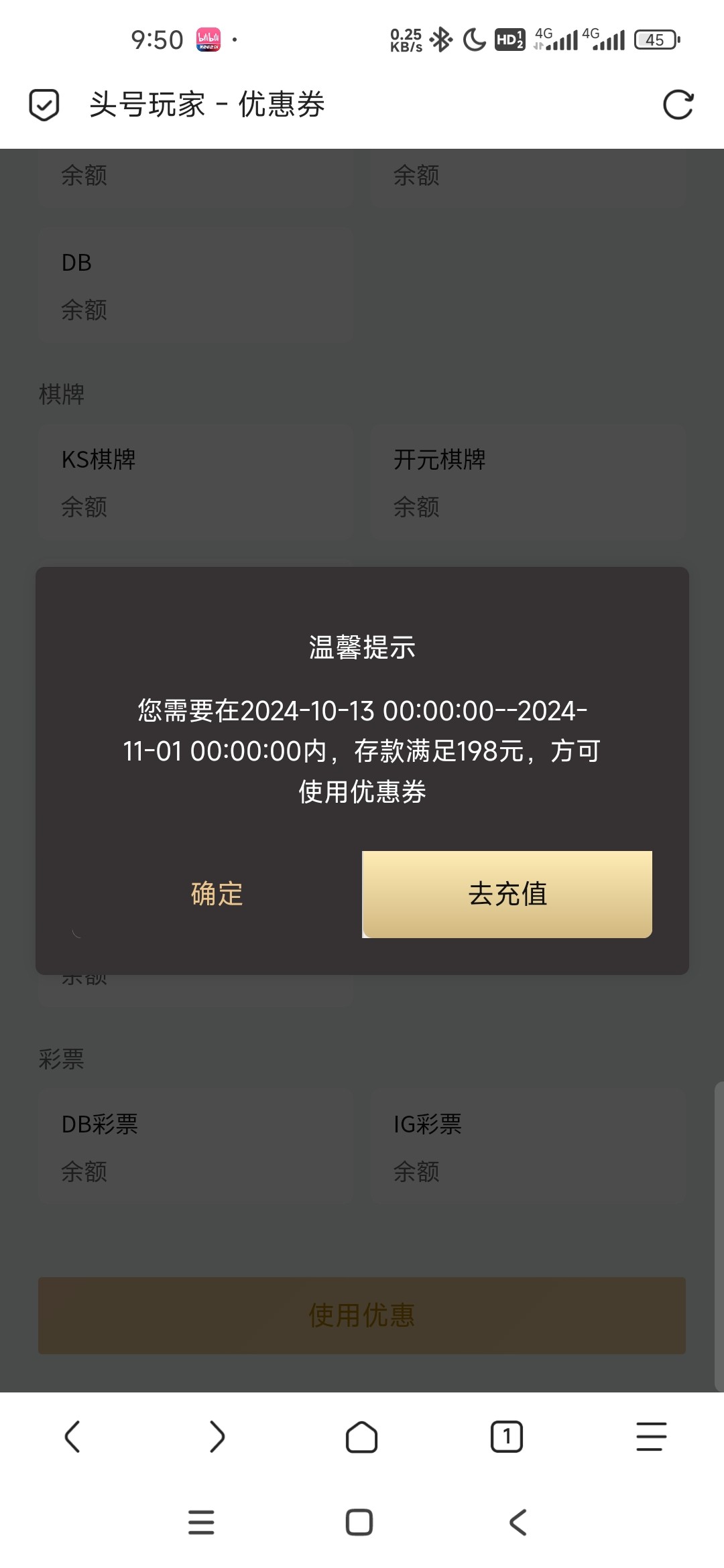Go forward with the browser forward arrow
This screenshot has width=724, height=1568.
[217, 1437]
